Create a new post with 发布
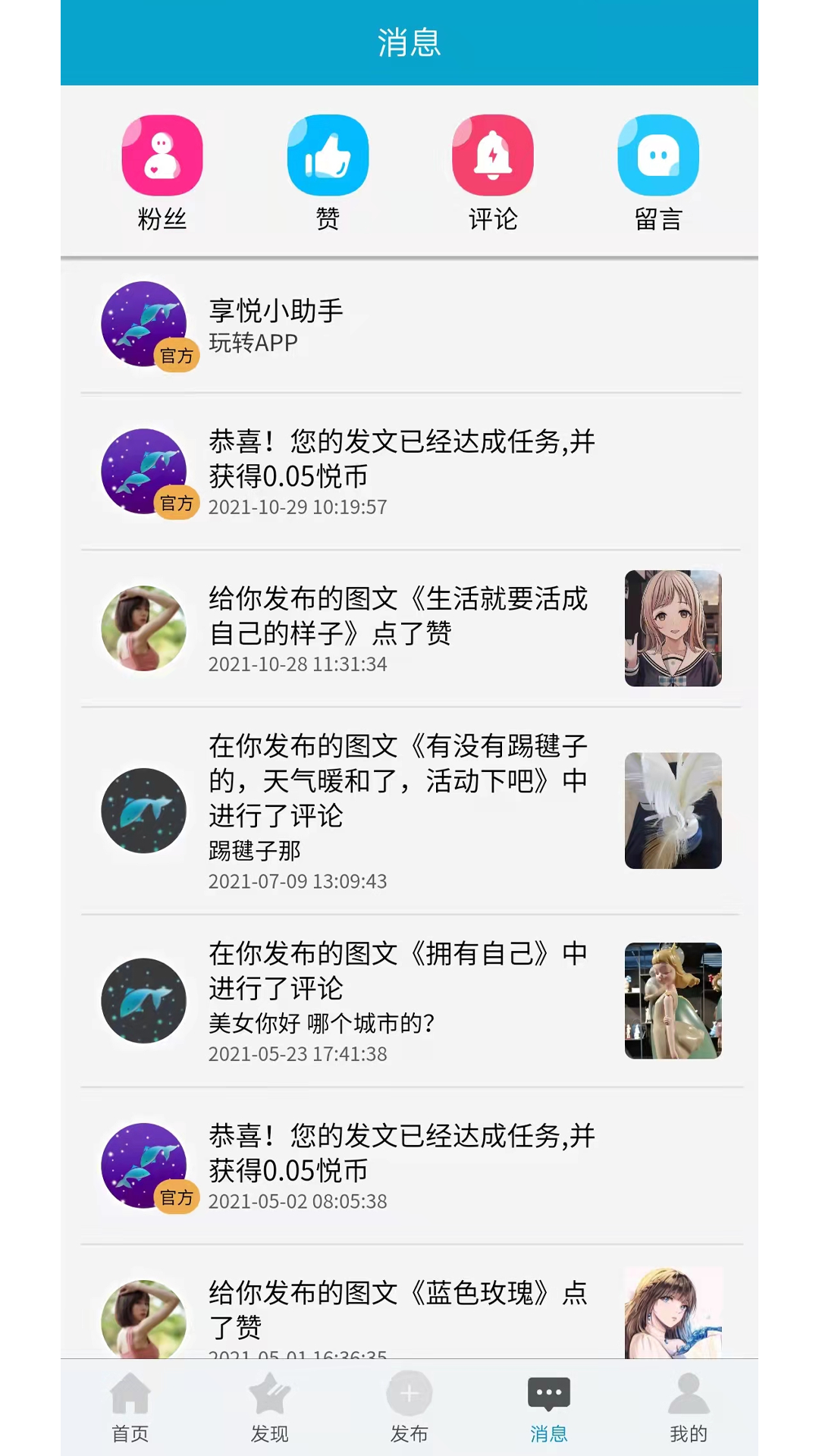The width and height of the screenshot is (819, 1456). [409, 1407]
